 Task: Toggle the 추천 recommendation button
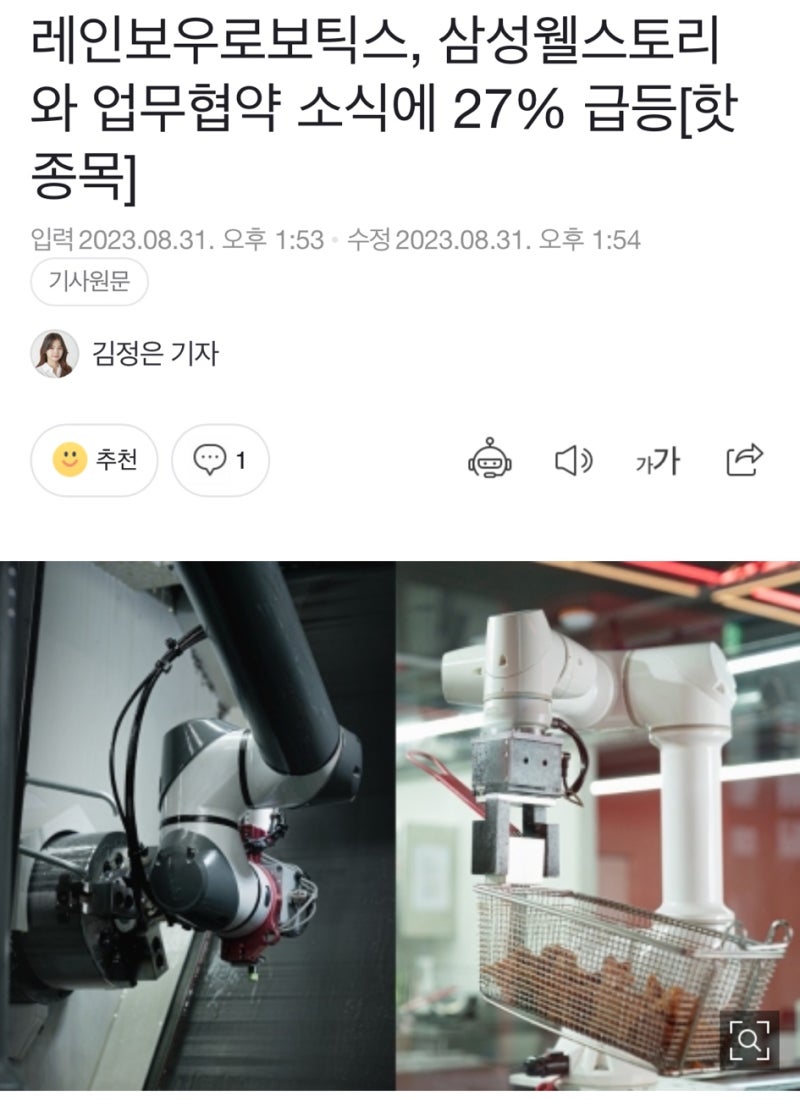(92, 461)
